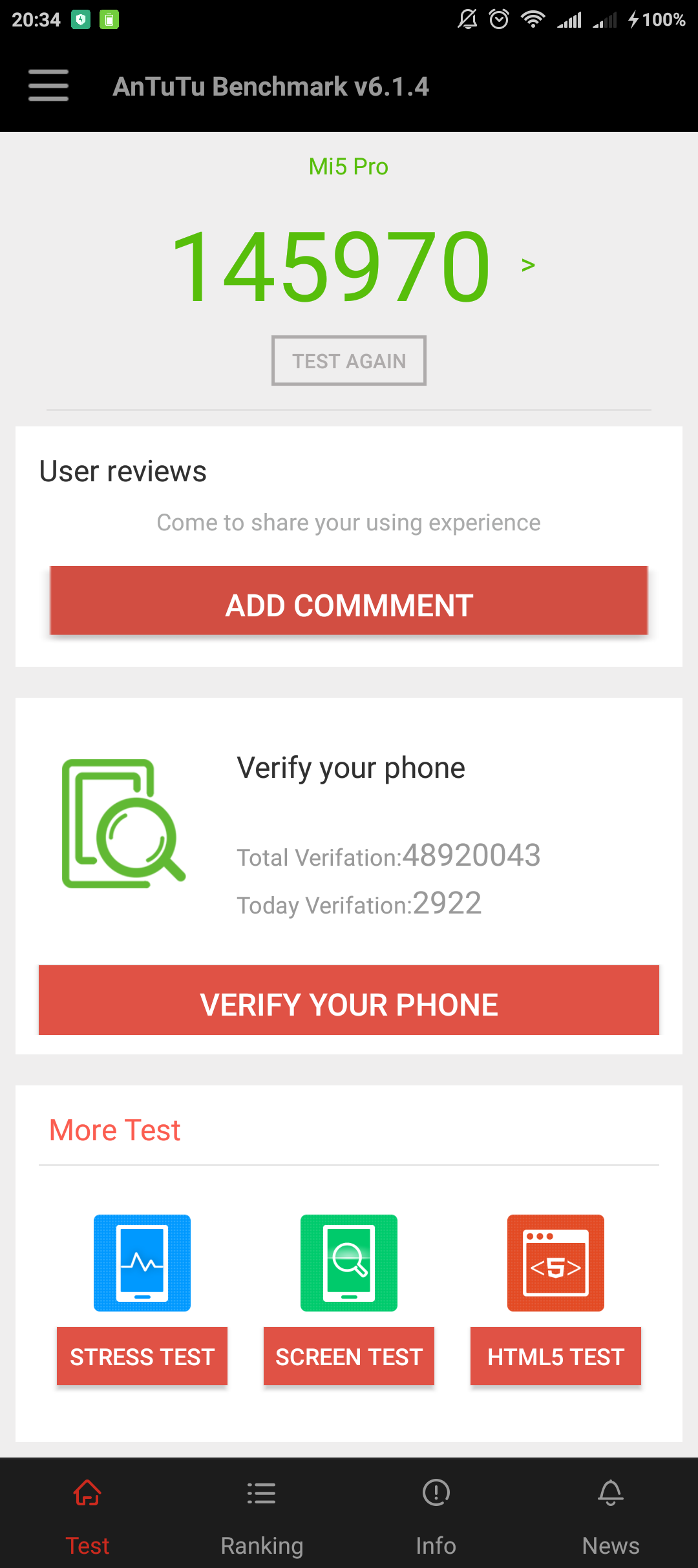Open score details via the 145970 arrow

coord(528,266)
